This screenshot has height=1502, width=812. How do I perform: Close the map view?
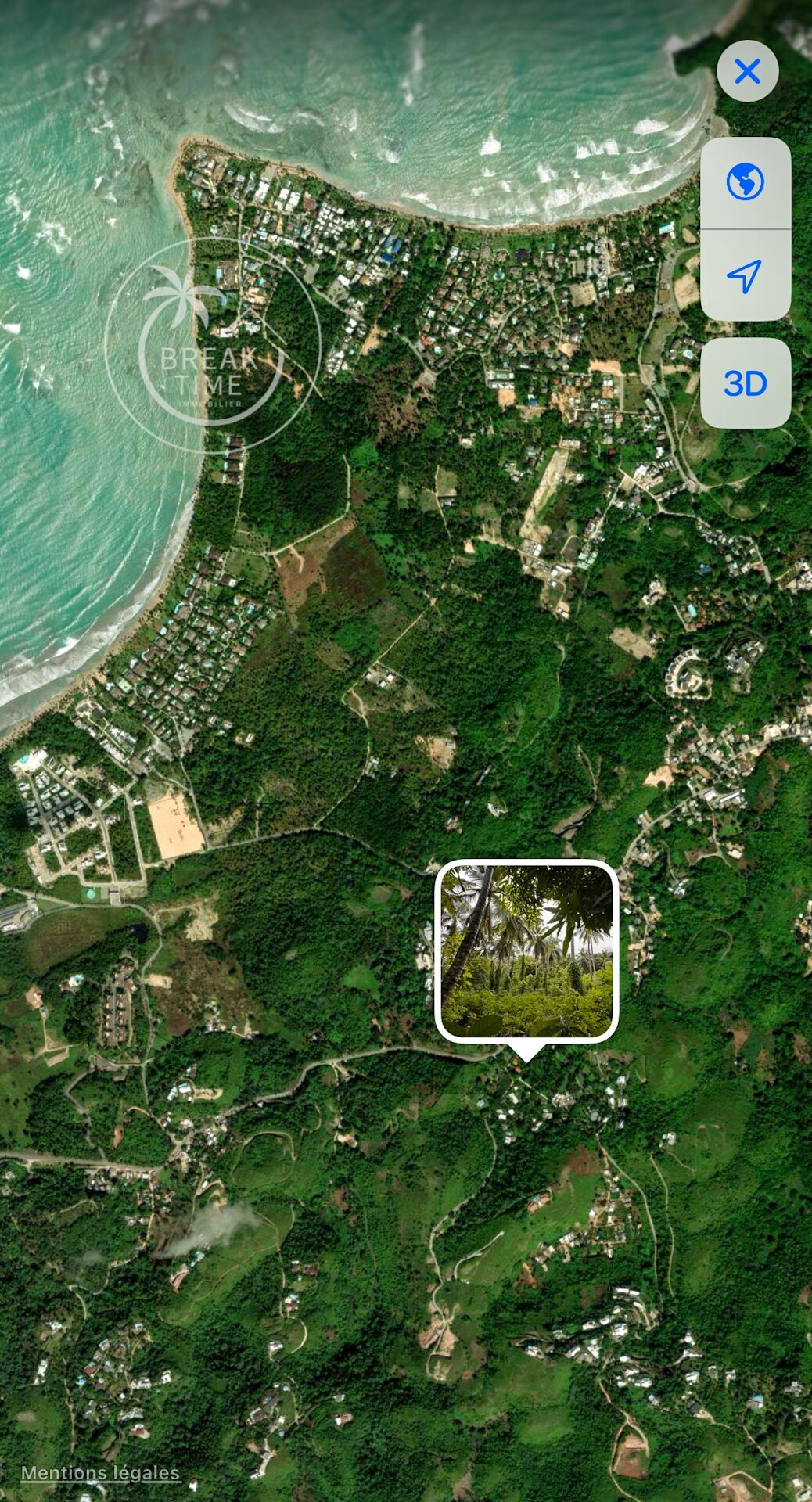[747, 71]
